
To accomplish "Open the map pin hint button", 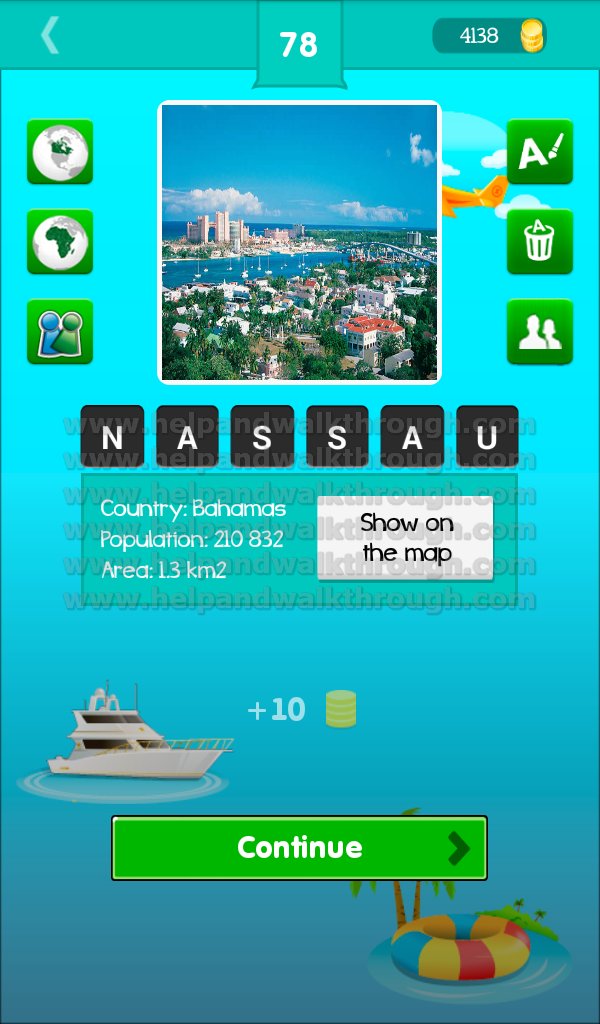I will [x=60, y=332].
